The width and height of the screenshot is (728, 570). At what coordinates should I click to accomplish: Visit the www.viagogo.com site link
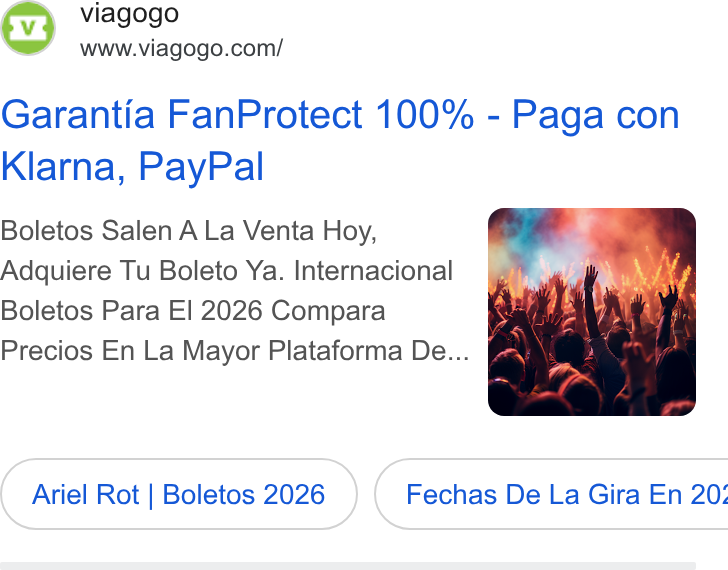point(181,49)
